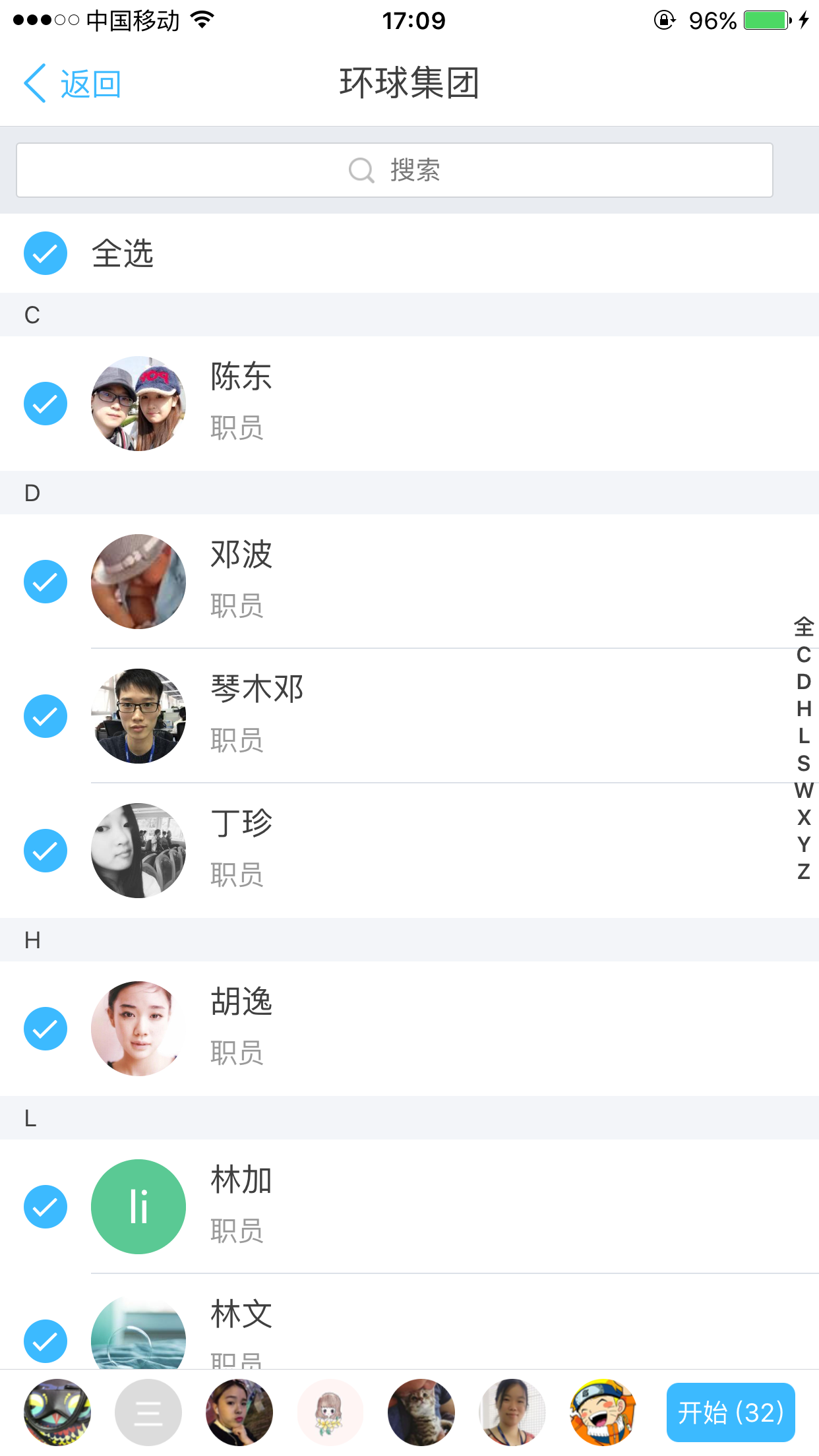Viewport: 819px width, 1456px height.
Task: Deselect 丁珍 checkbox
Action: [x=45, y=851]
